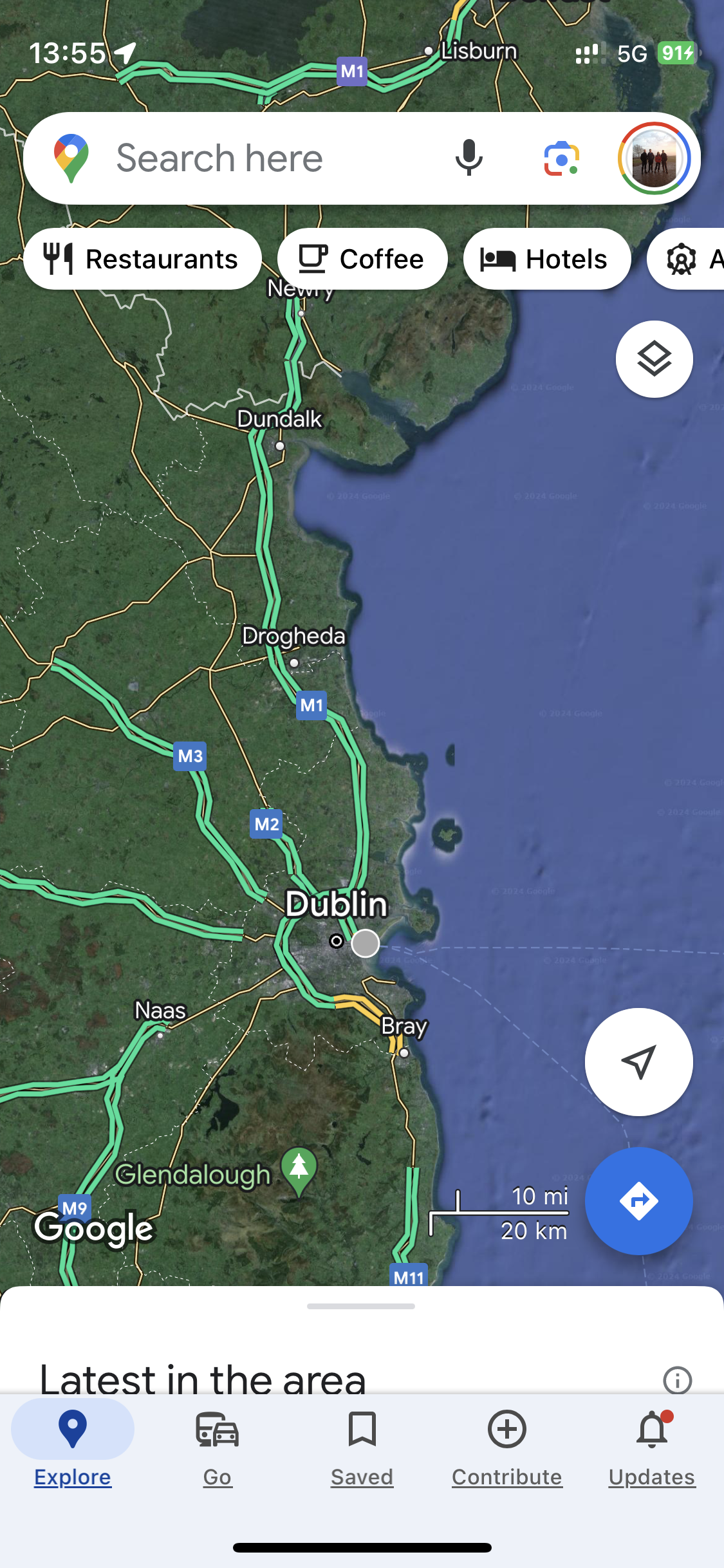The width and height of the screenshot is (724, 1568).
Task: Show info for Latest in the area
Action: click(x=677, y=1380)
